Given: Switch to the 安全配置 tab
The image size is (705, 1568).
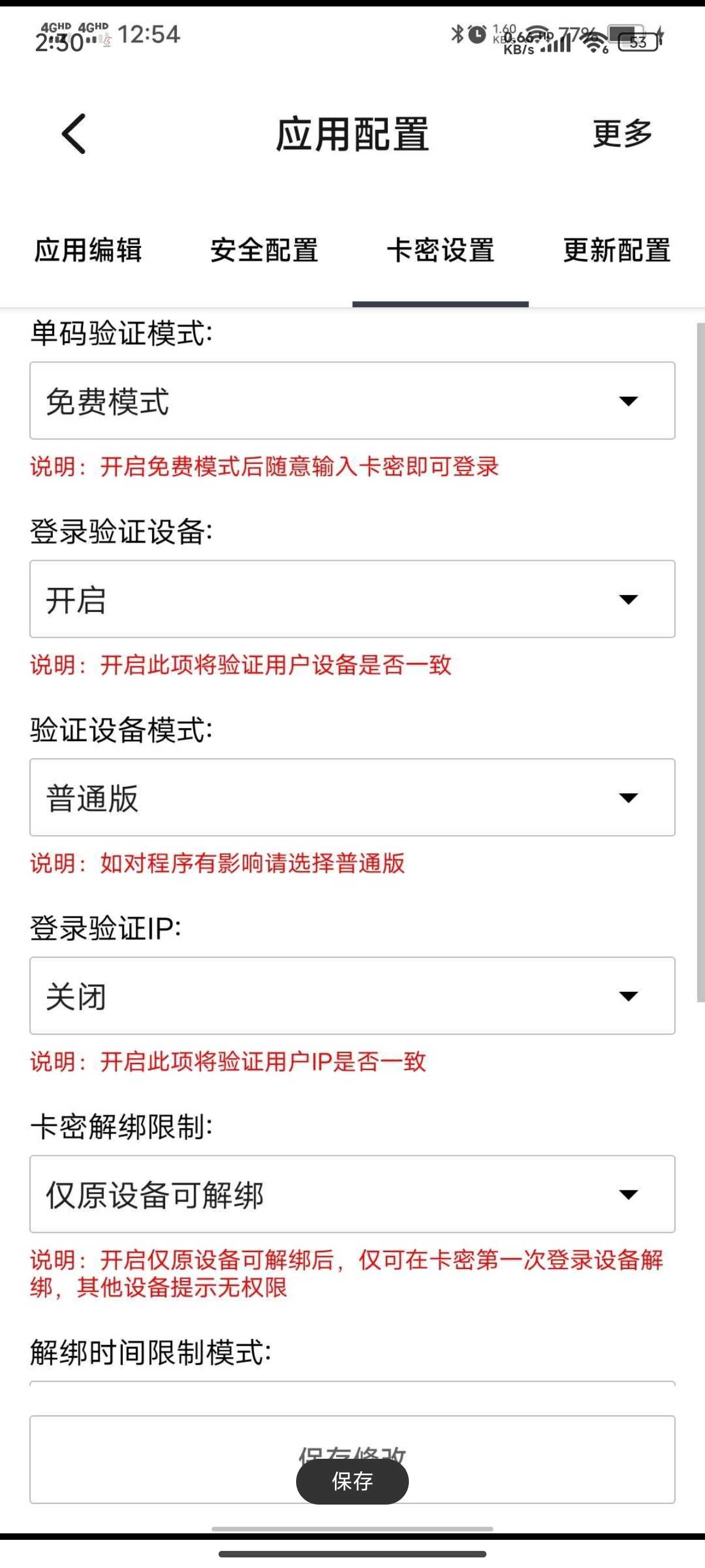Looking at the screenshot, I should click(x=264, y=250).
